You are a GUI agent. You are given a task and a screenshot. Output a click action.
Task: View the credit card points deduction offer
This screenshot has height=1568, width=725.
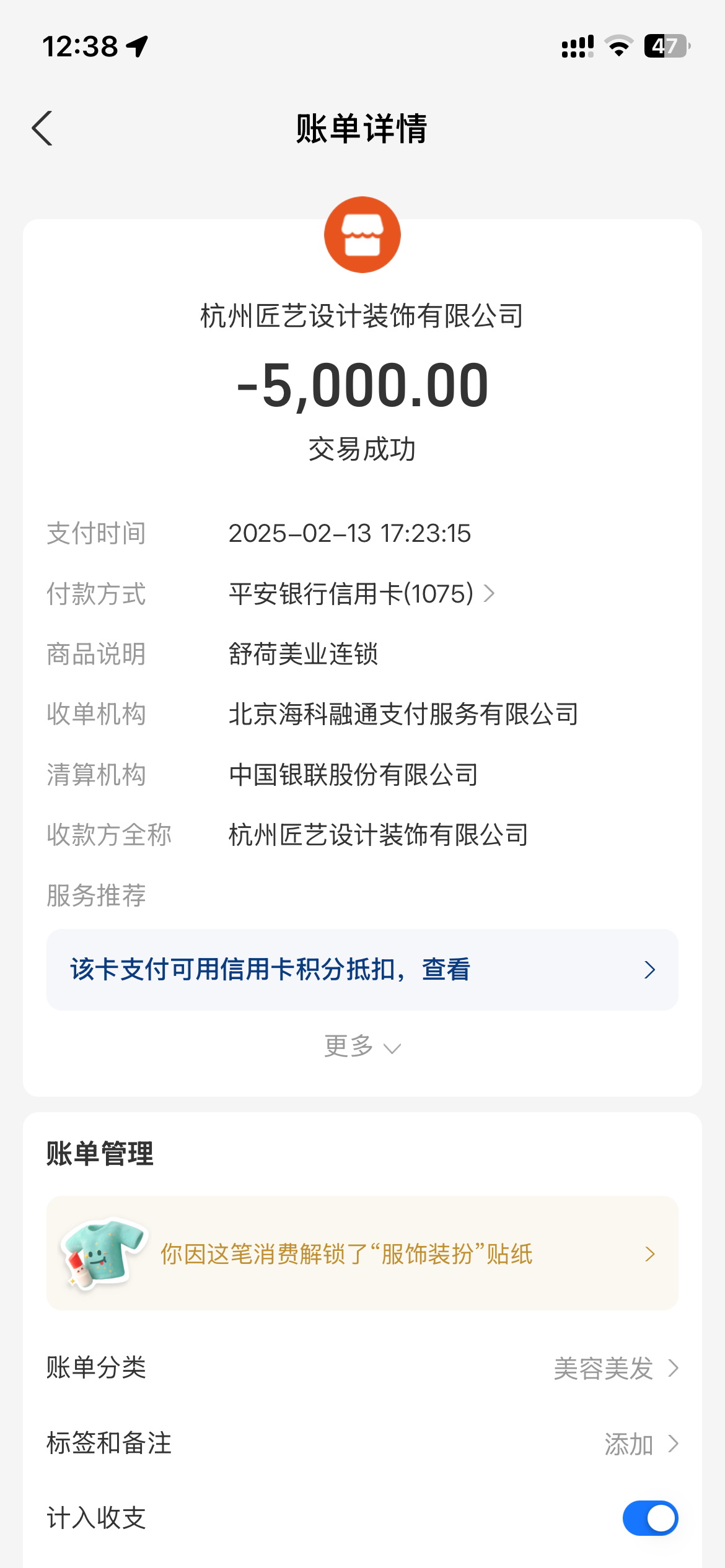click(362, 970)
